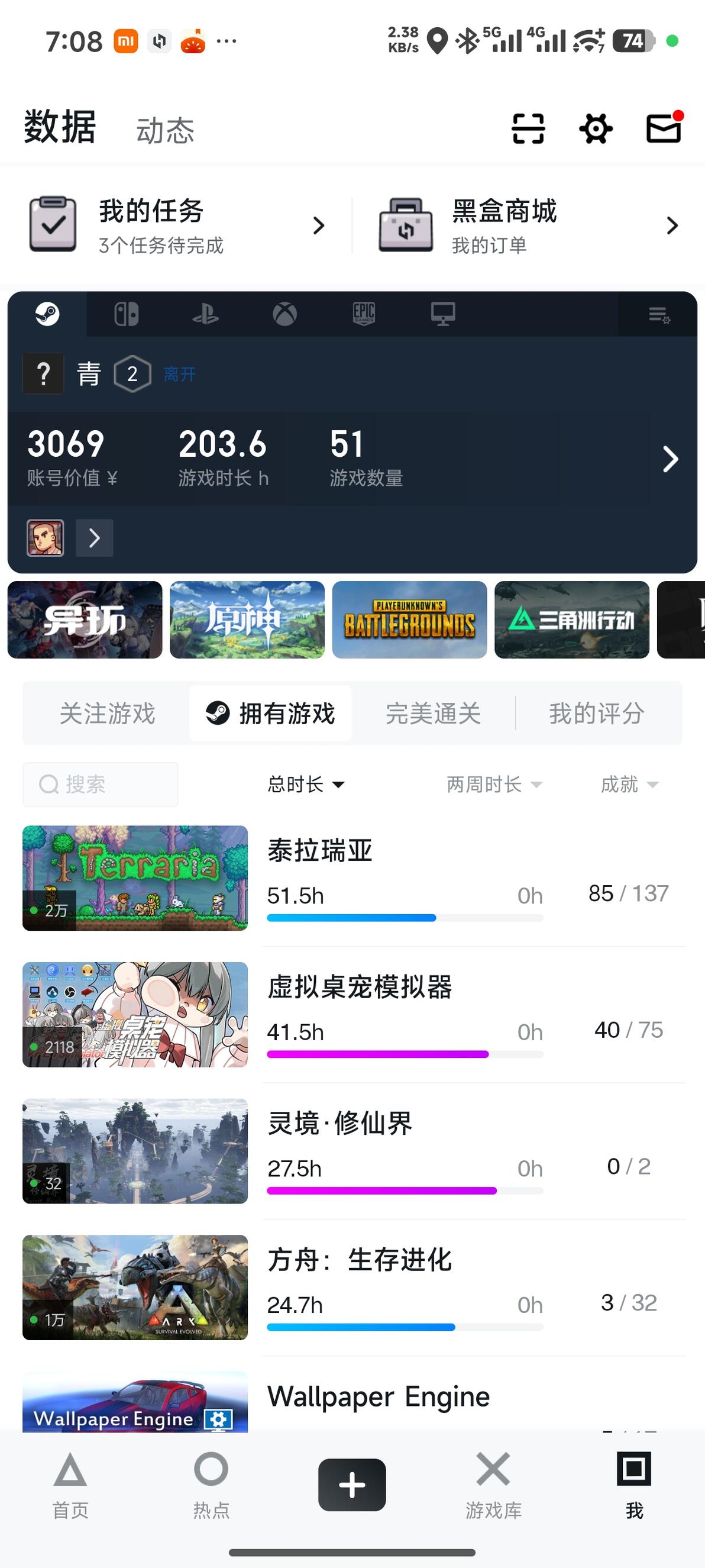The height and width of the screenshot is (1568, 705).
Task: Switch to 完美通关 tab
Action: [x=433, y=714]
